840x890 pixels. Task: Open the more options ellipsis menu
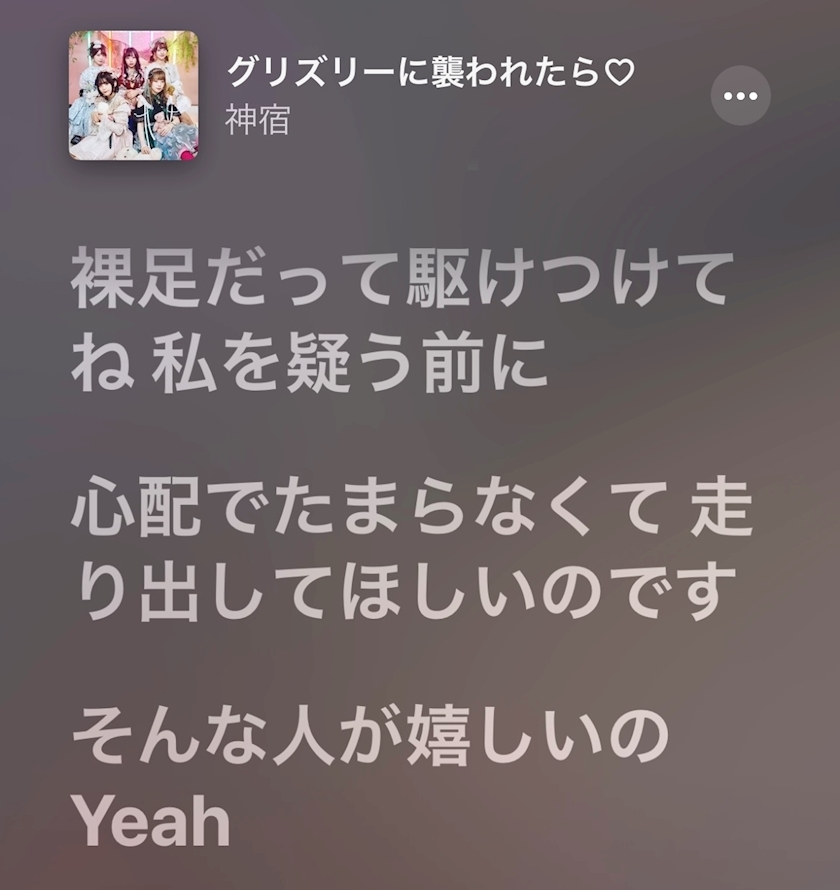tap(740, 96)
